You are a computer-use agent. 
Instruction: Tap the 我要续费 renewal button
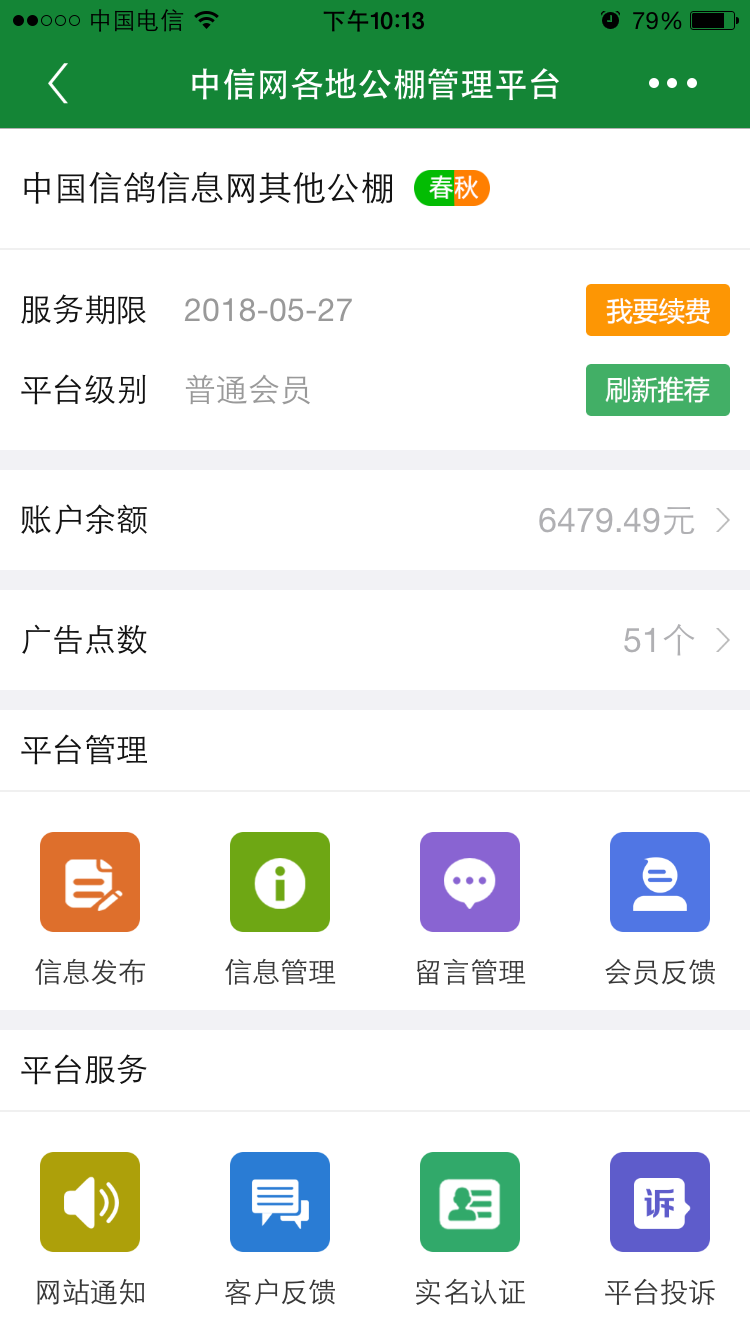657,311
